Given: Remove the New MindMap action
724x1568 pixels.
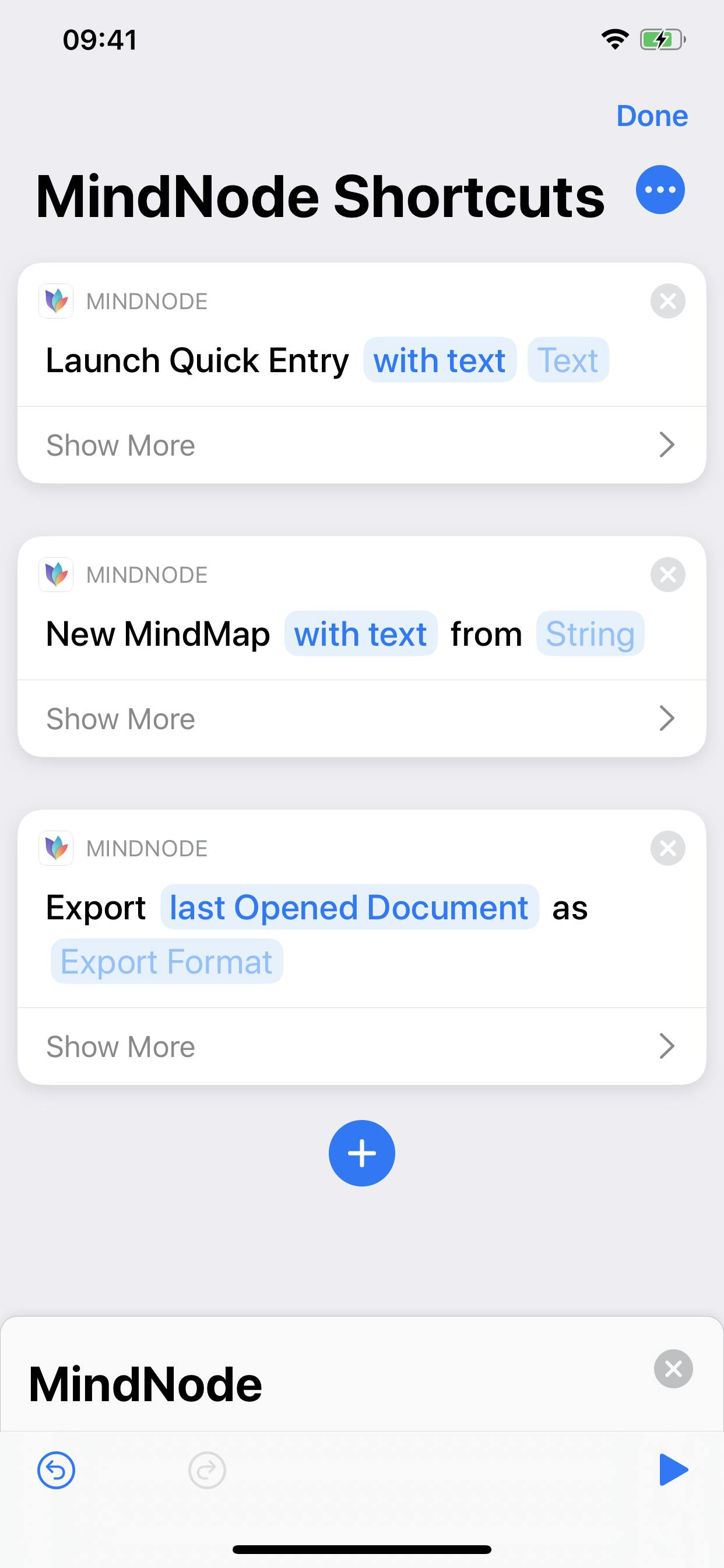Looking at the screenshot, I should (x=667, y=575).
